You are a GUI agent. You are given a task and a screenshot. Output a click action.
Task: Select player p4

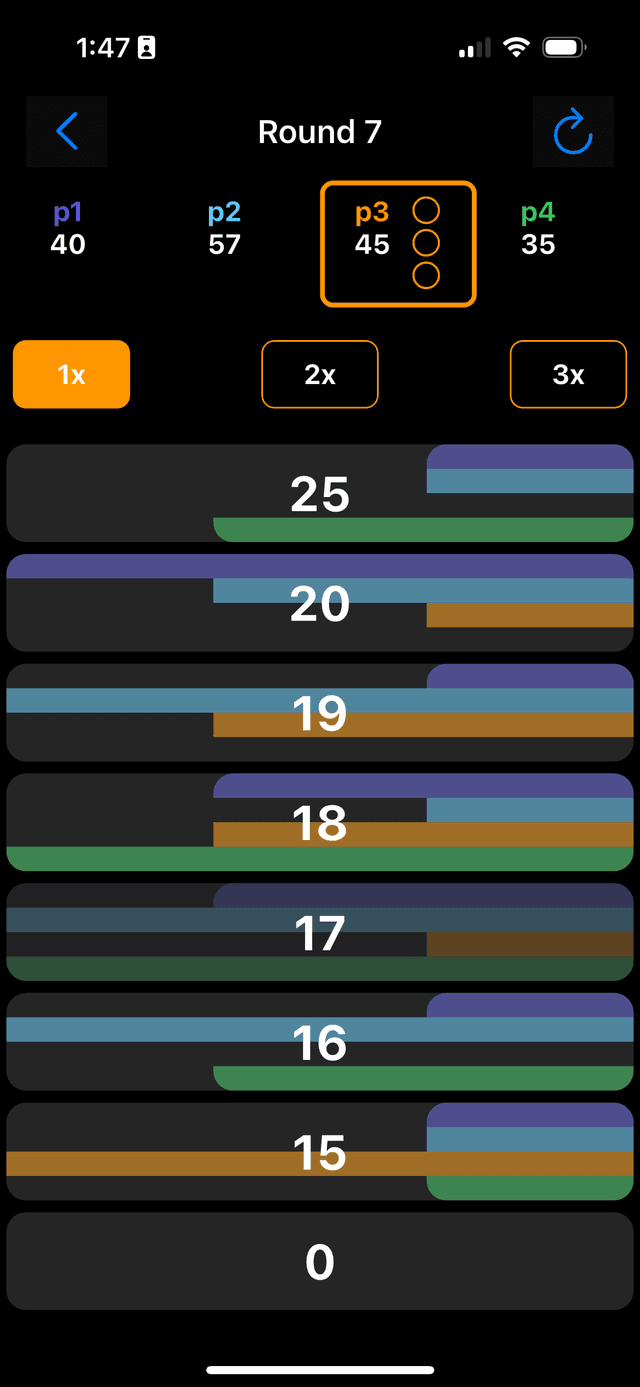(538, 229)
